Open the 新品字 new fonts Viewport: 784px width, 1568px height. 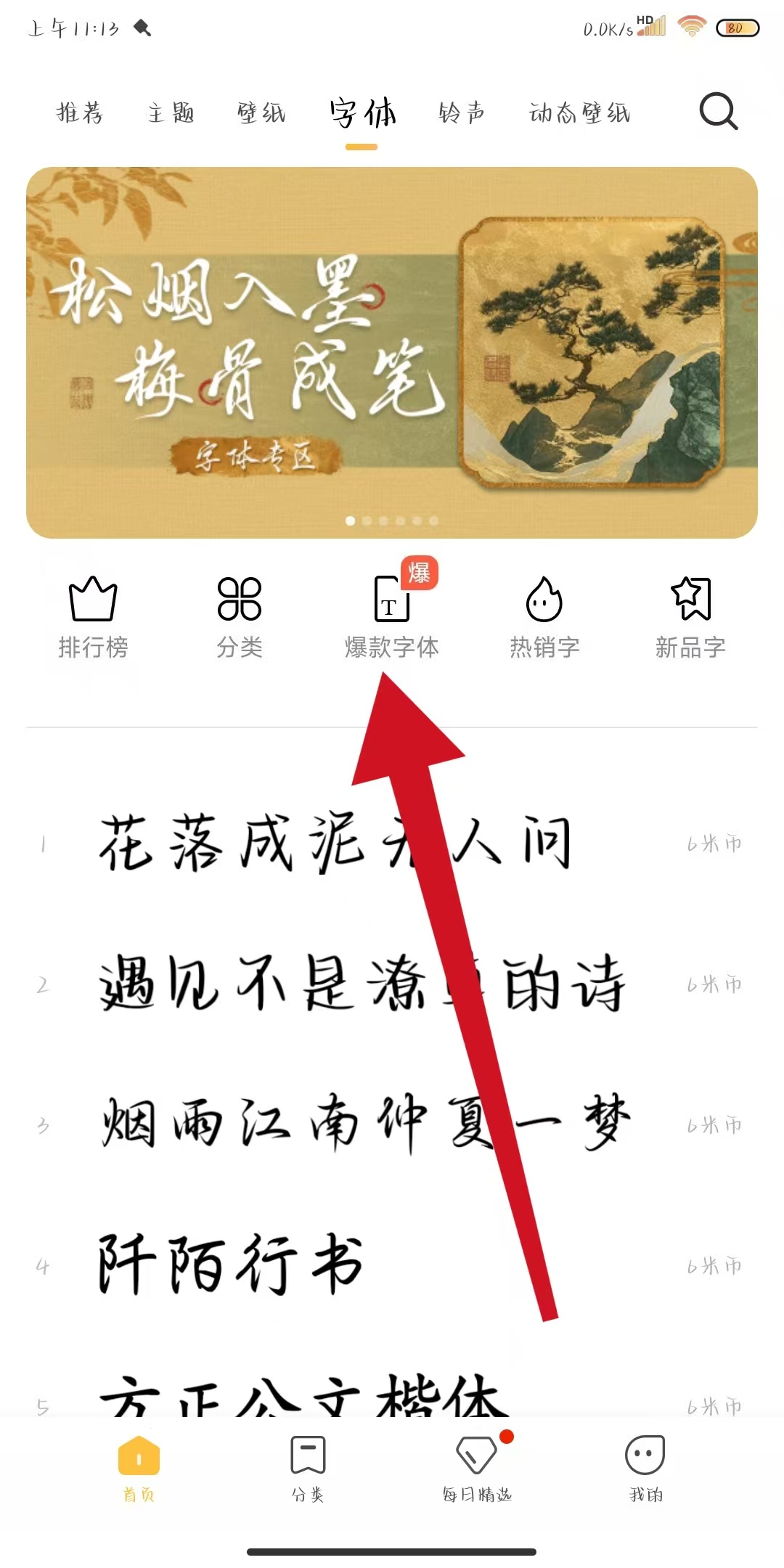[690, 617]
